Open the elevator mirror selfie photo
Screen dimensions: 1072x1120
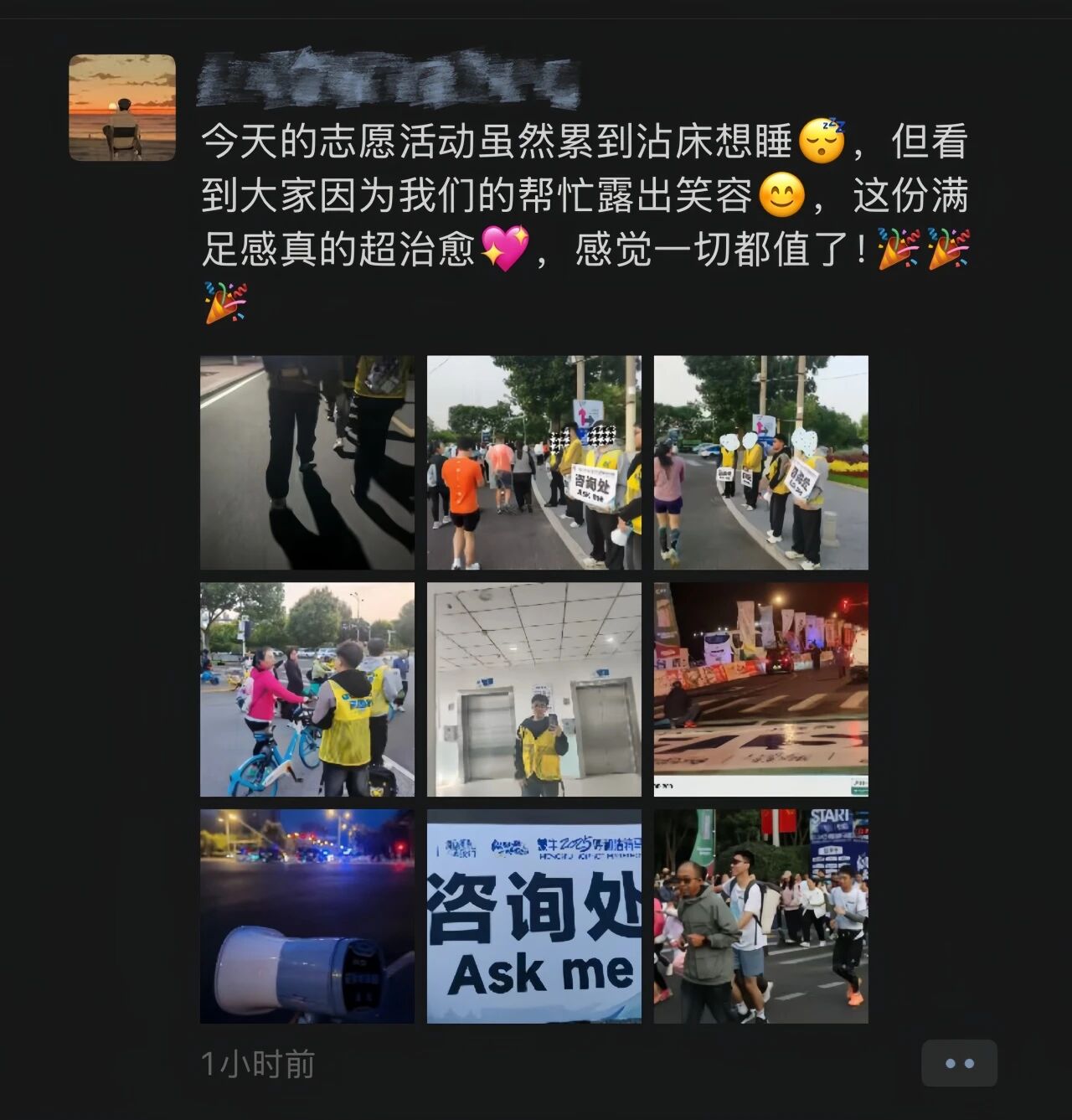pos(533,689)
